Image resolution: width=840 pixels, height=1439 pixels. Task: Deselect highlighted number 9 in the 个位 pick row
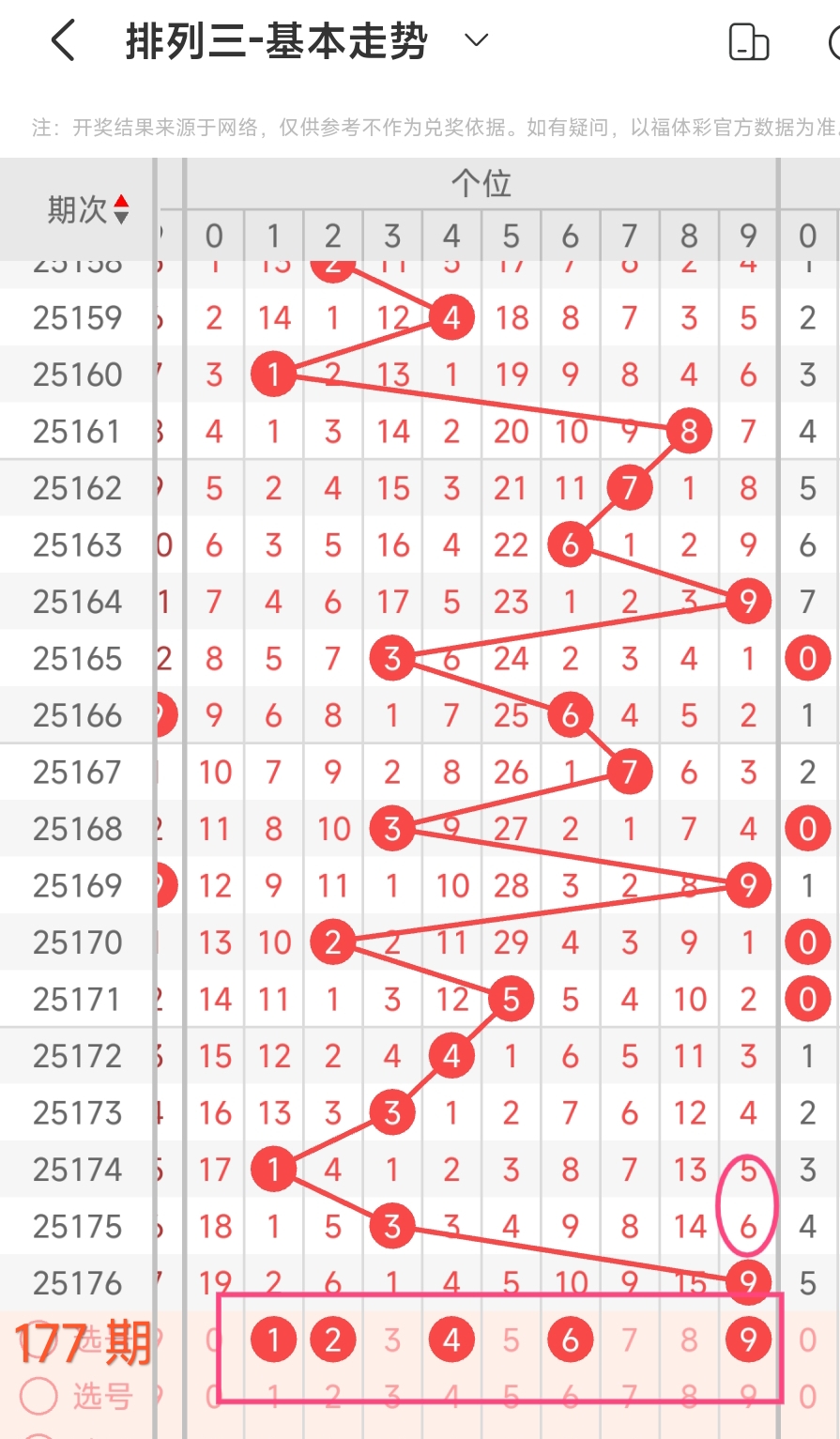pos(748,1339)
